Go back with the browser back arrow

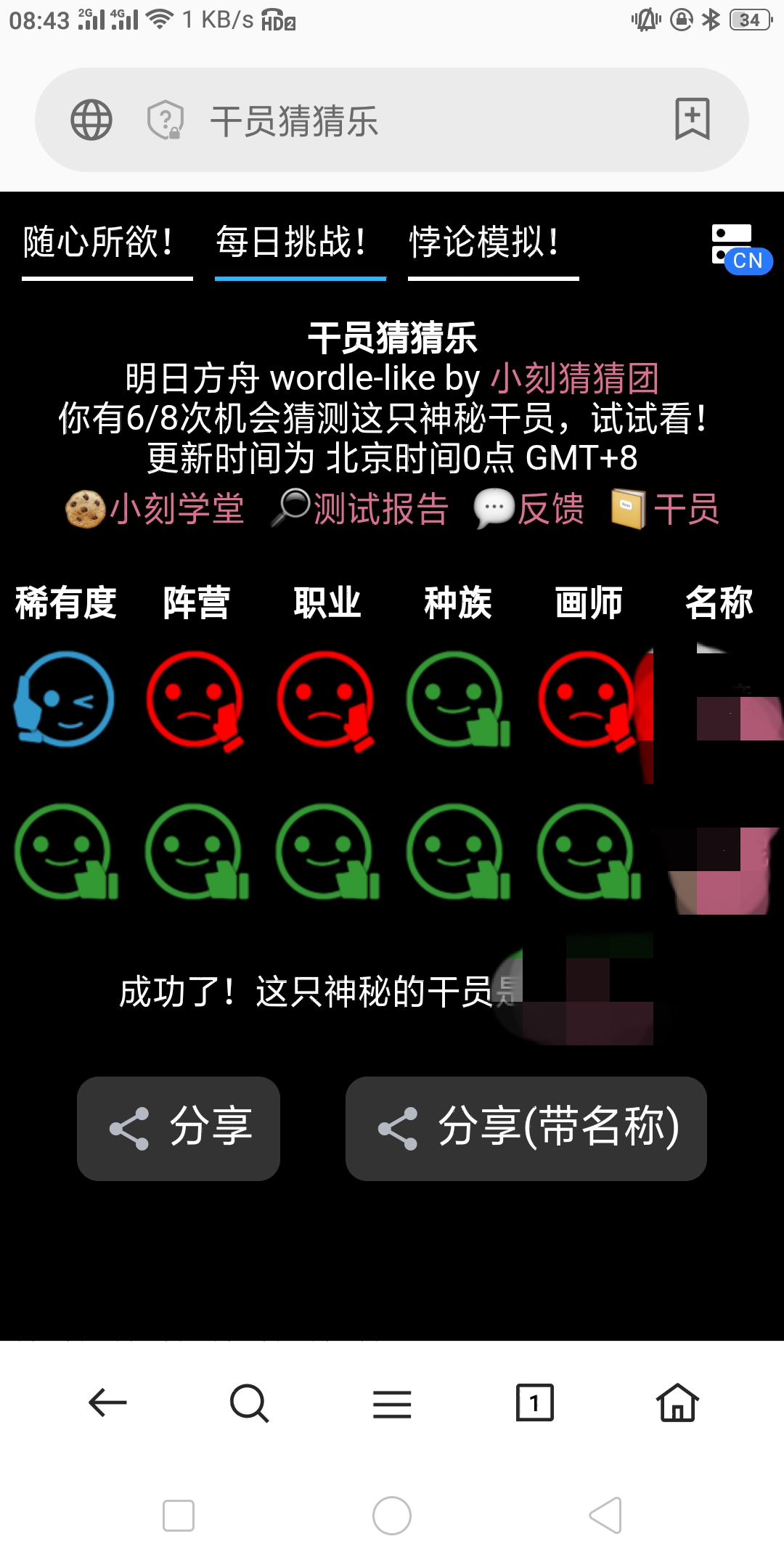[107, 1402]
